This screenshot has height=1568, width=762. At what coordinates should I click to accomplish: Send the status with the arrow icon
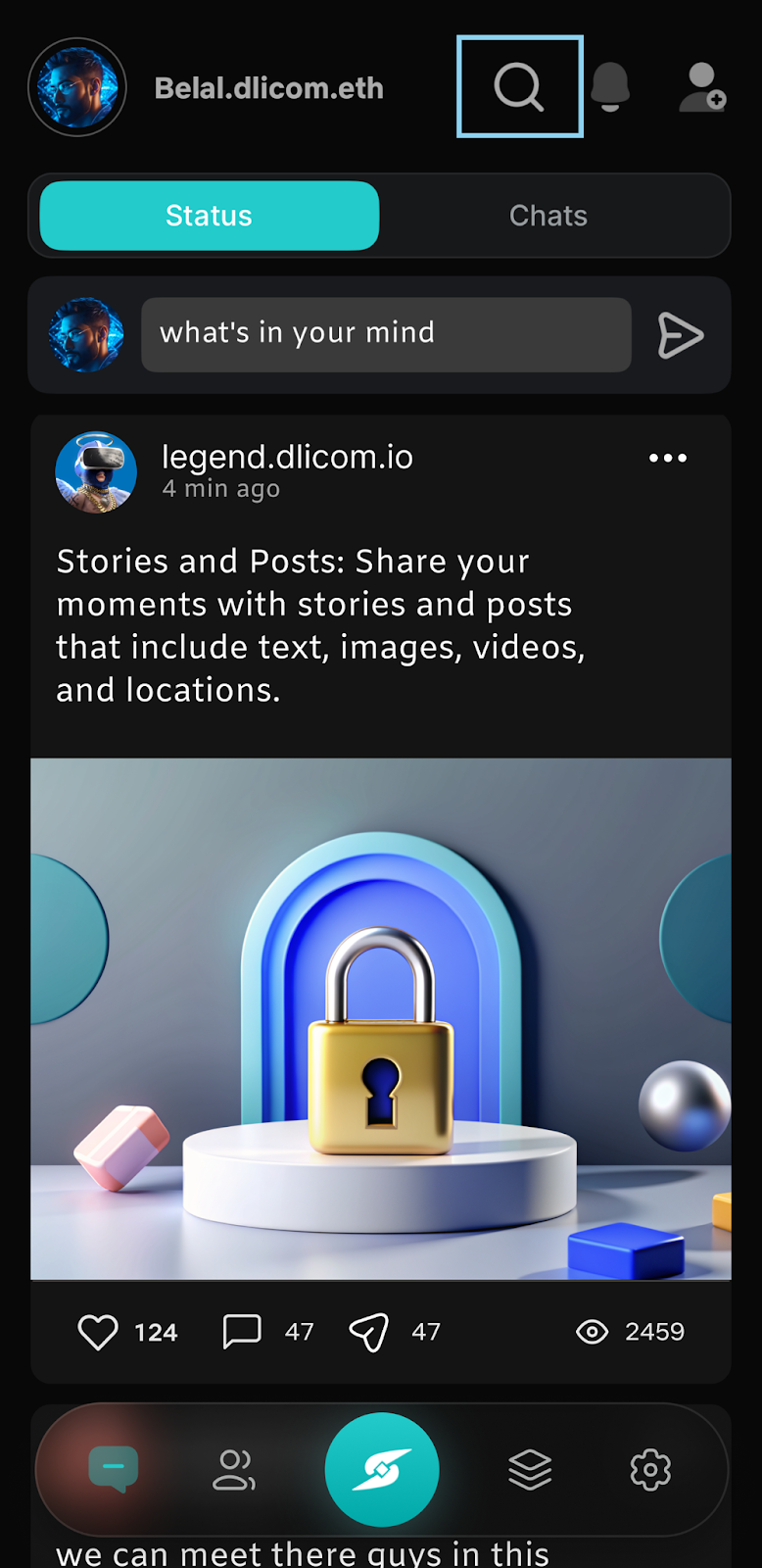click(680, 335)
